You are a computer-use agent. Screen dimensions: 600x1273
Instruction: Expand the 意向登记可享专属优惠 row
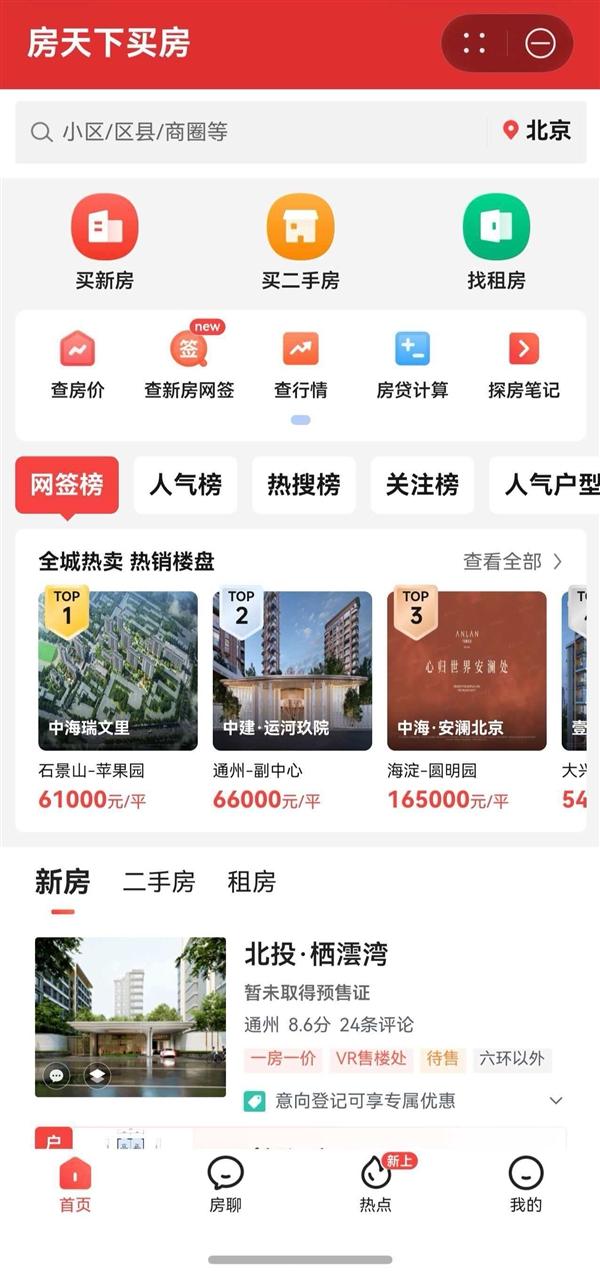click(556, 1101)
